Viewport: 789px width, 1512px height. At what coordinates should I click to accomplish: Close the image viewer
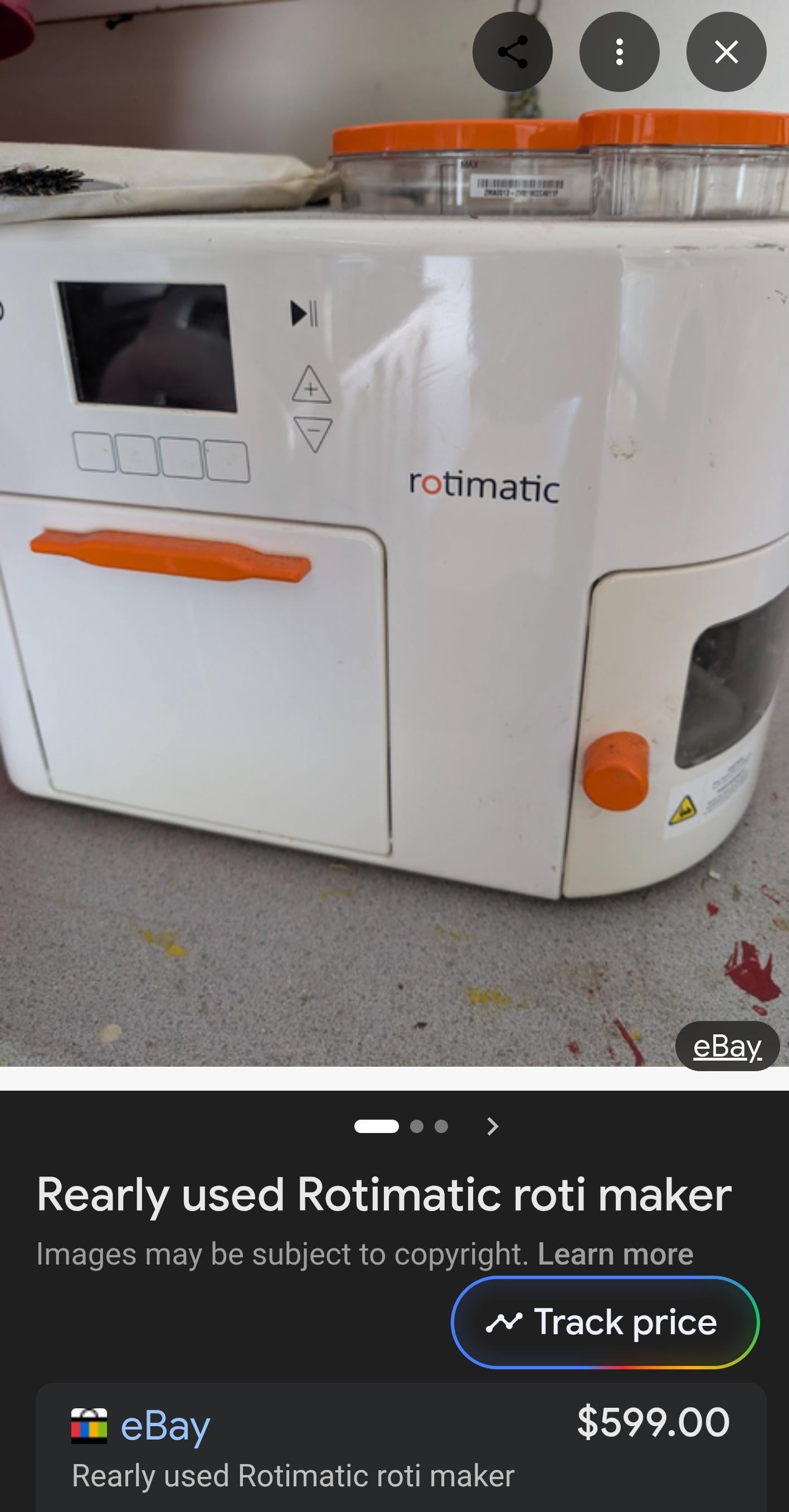(725, 52)
